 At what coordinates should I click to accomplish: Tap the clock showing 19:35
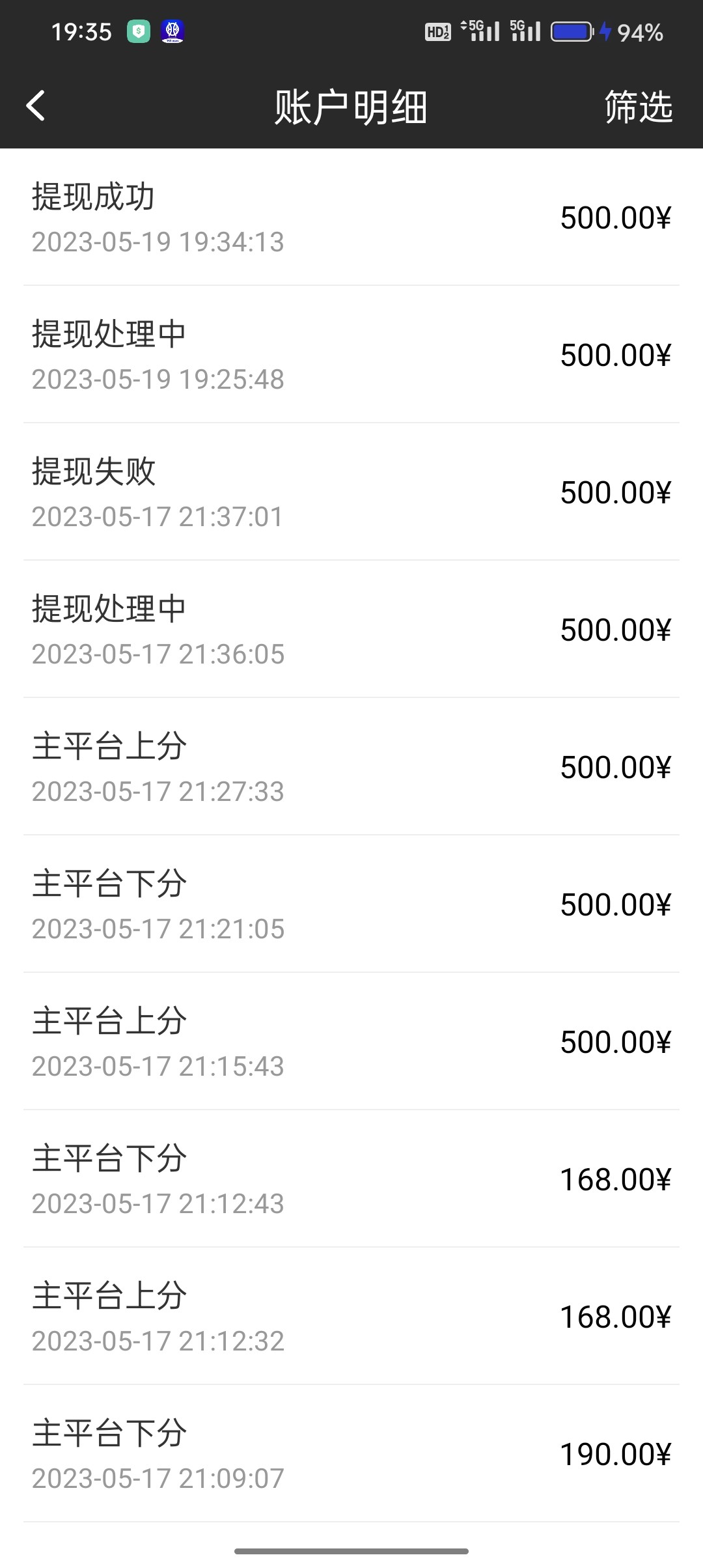pos(83,31)
